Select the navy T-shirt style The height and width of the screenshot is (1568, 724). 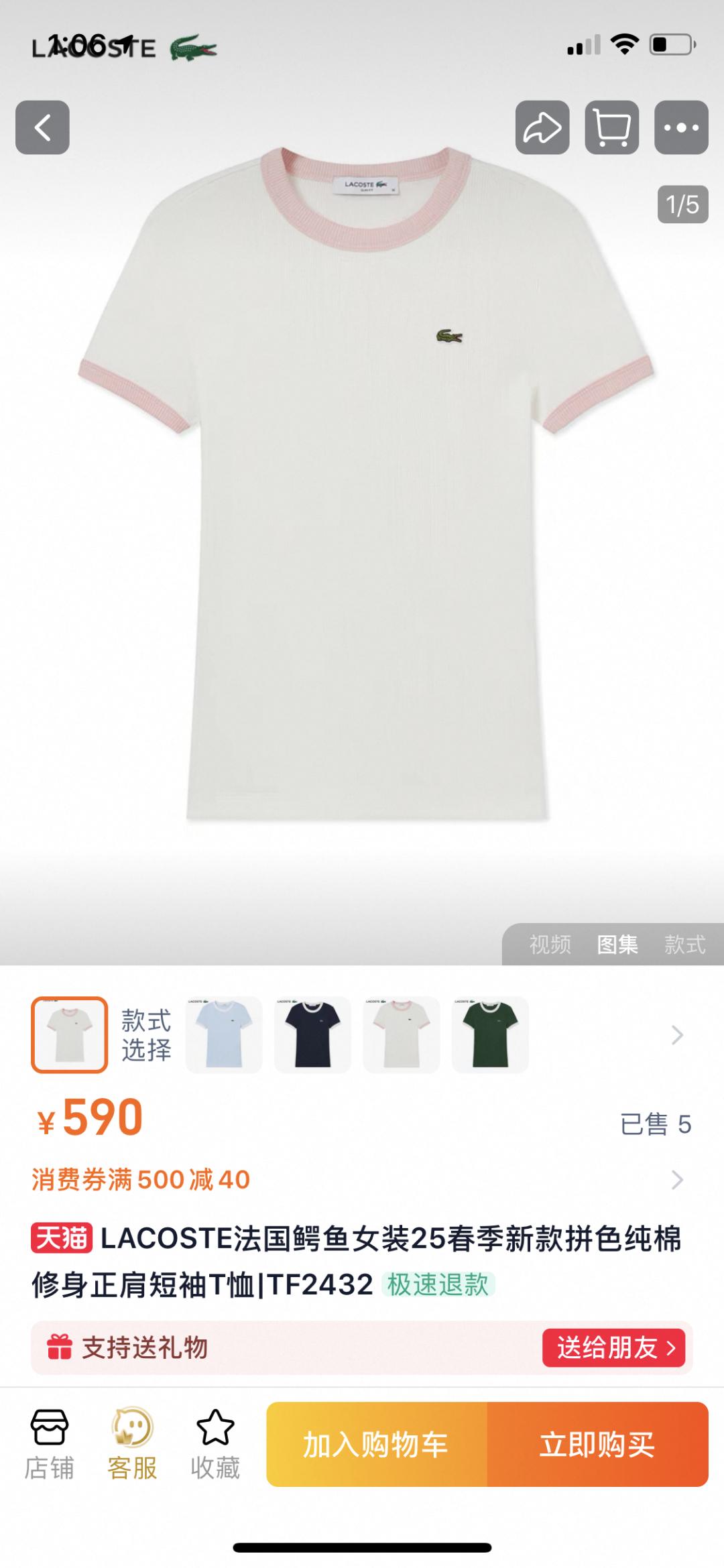[x=312, y=1034]
